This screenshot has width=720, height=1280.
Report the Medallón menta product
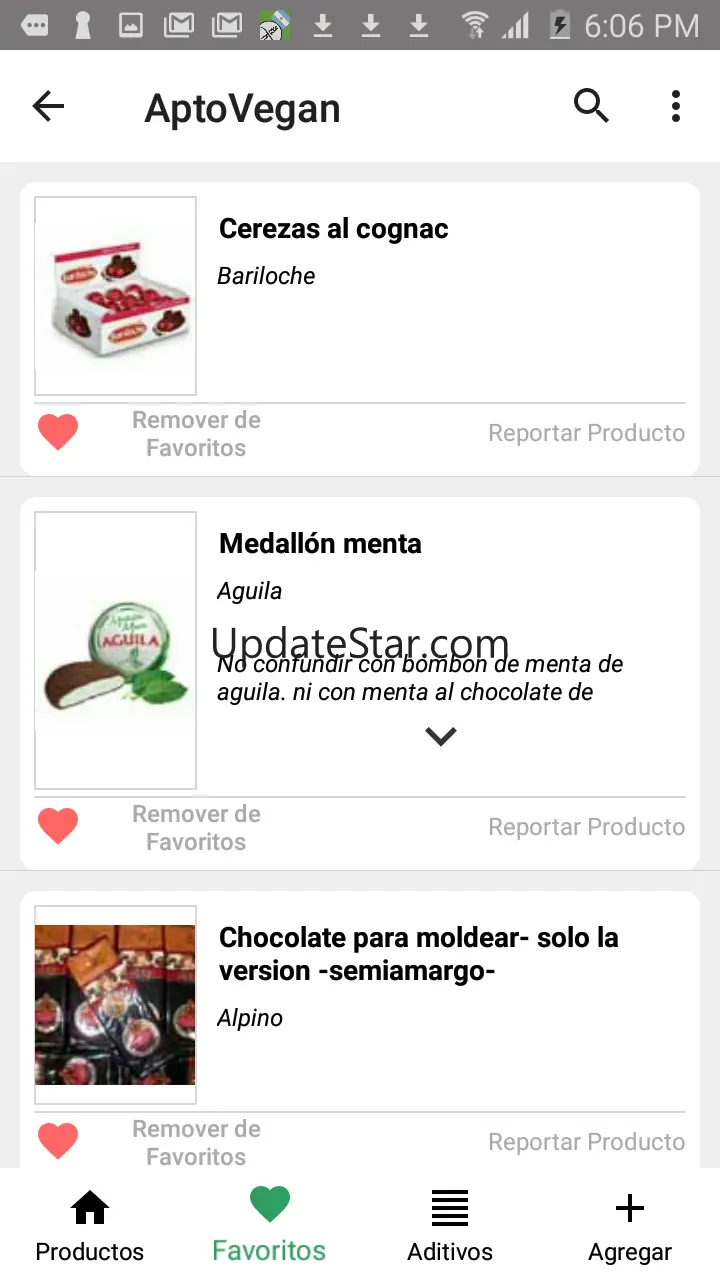tap(586, 828)
